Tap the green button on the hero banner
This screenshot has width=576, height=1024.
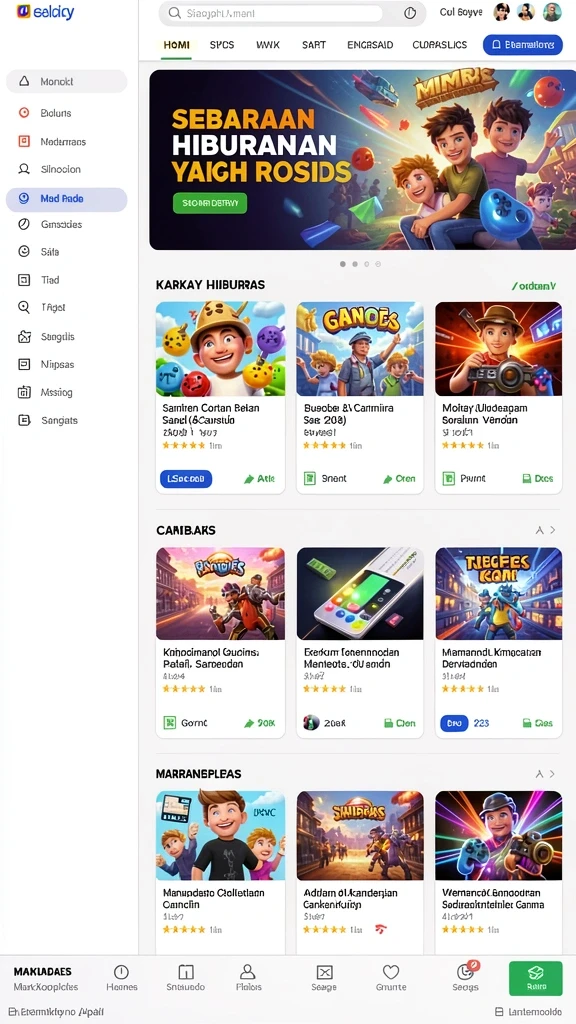point(210,203)
